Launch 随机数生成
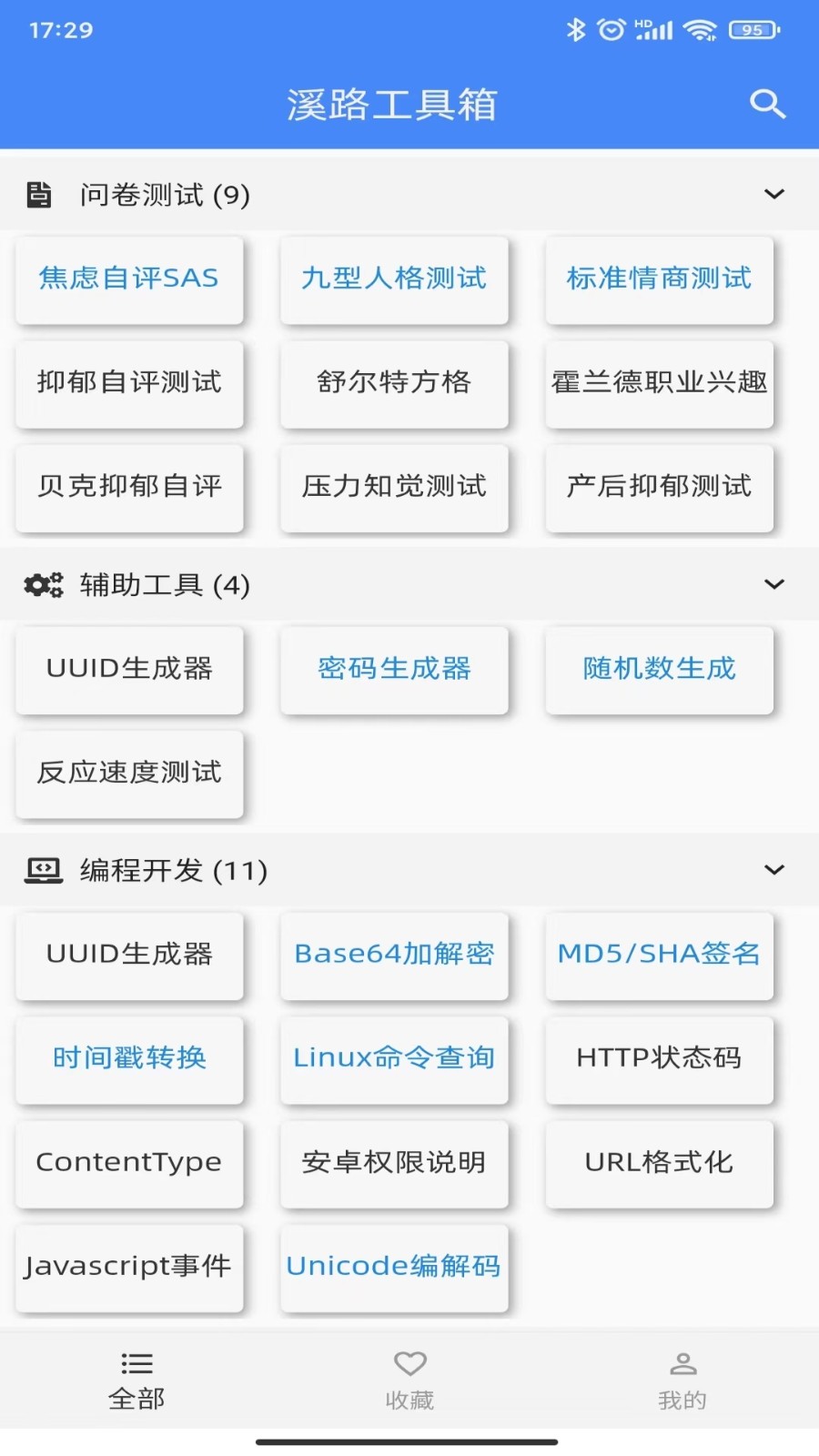The height and width of the screenshot is (1456, 819). 659,669
